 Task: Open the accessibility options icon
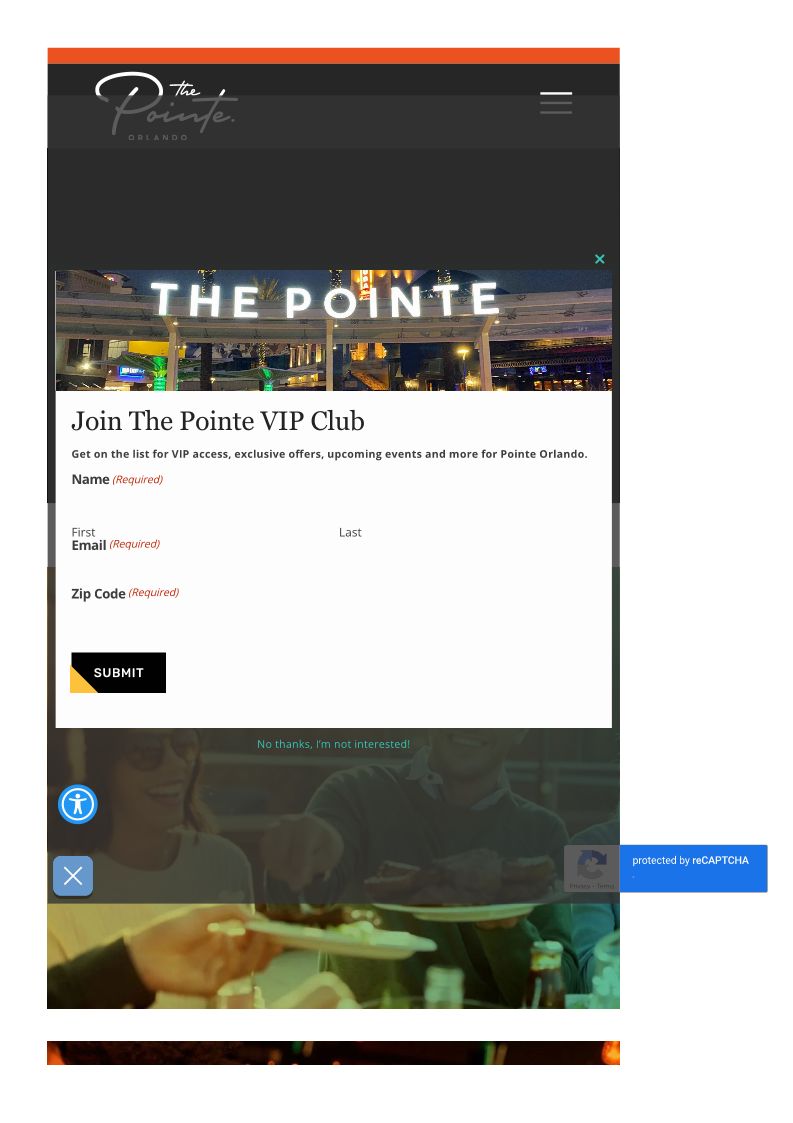pos(77,804)
